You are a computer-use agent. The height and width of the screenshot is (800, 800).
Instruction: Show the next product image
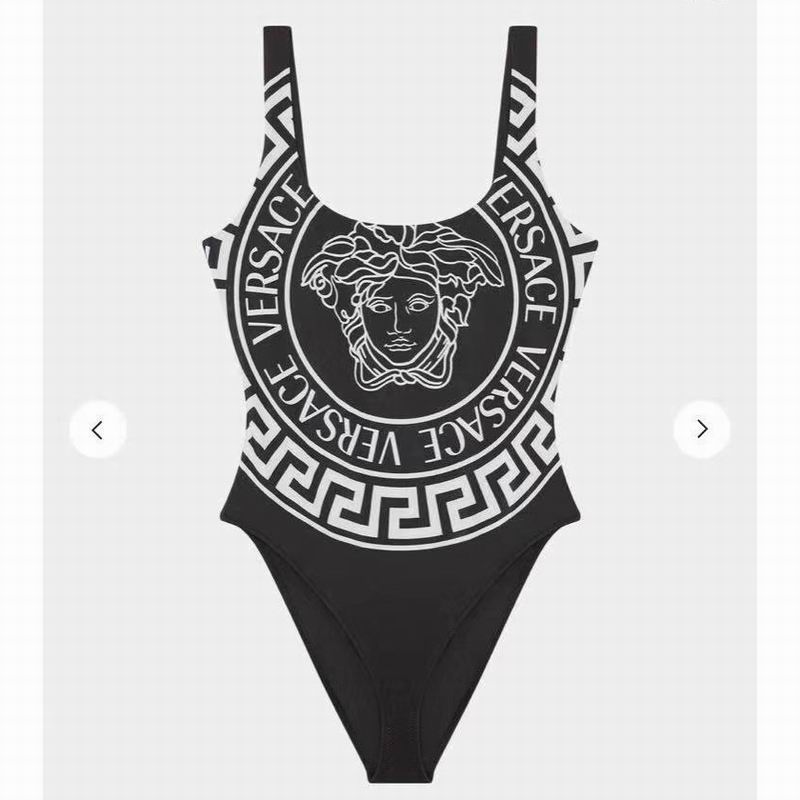[701, 430]
